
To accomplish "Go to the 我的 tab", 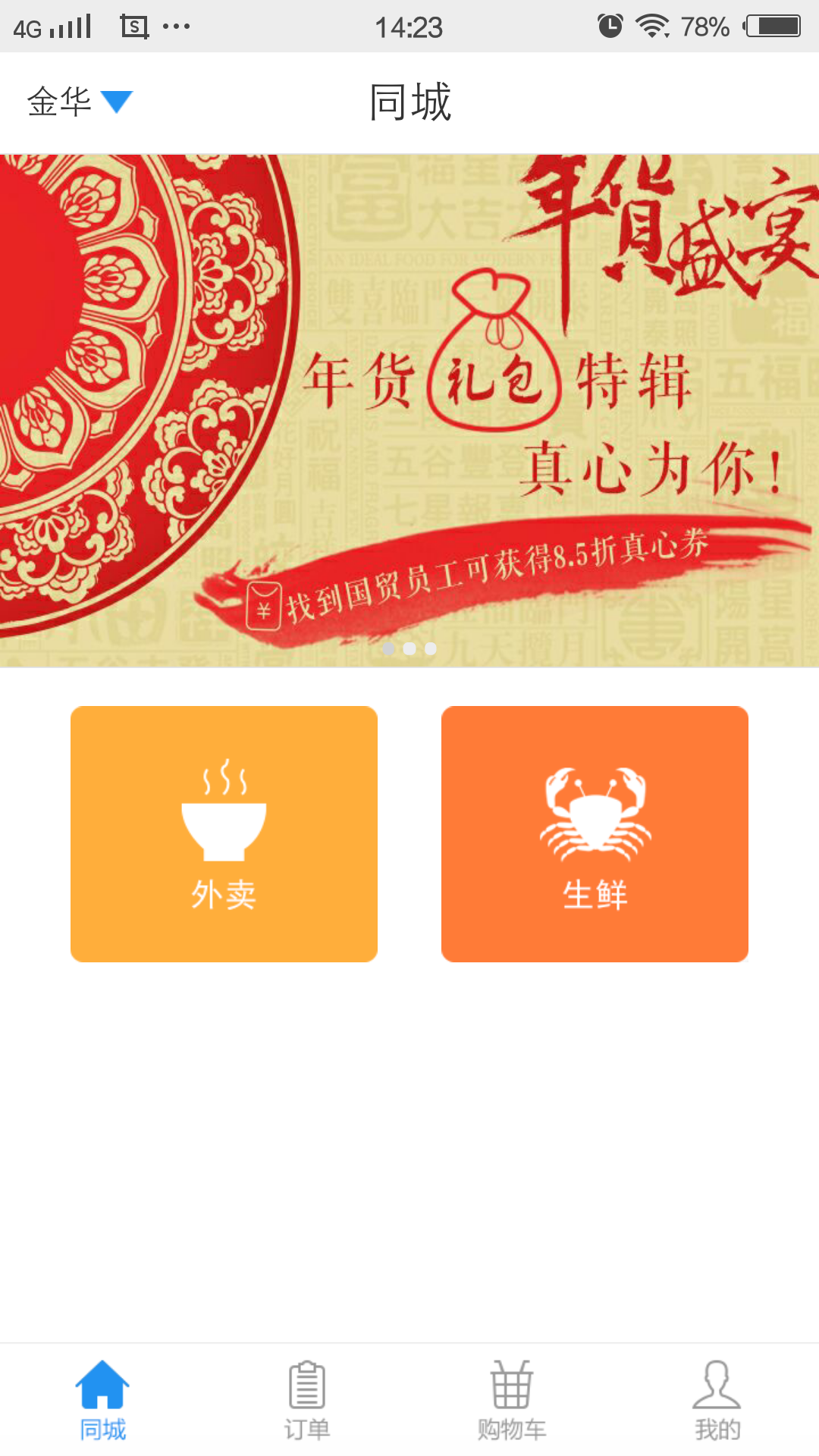I will click(x=717, y=1400).
